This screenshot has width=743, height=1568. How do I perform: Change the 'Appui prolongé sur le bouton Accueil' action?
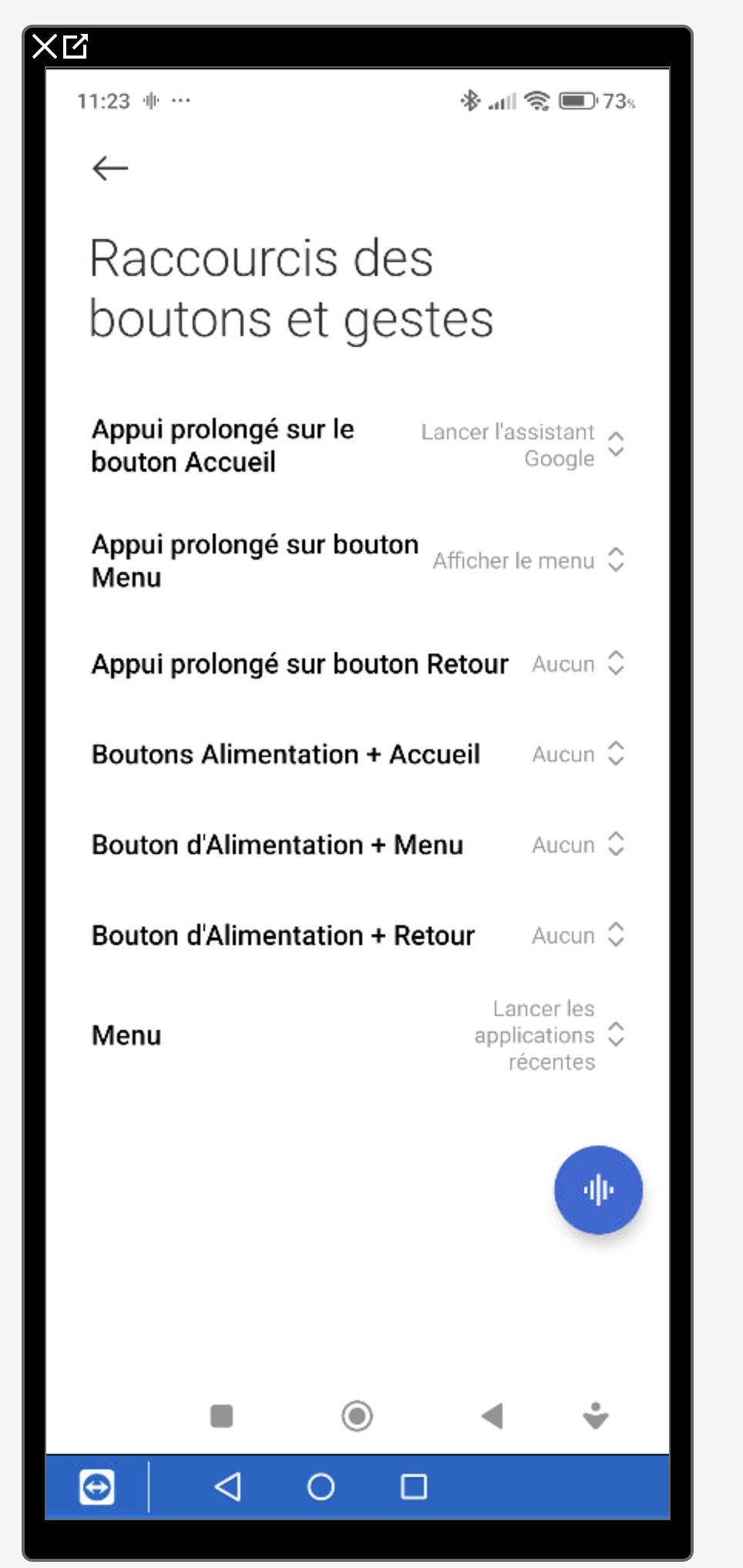pyautogui.click(x=358, y=446)
